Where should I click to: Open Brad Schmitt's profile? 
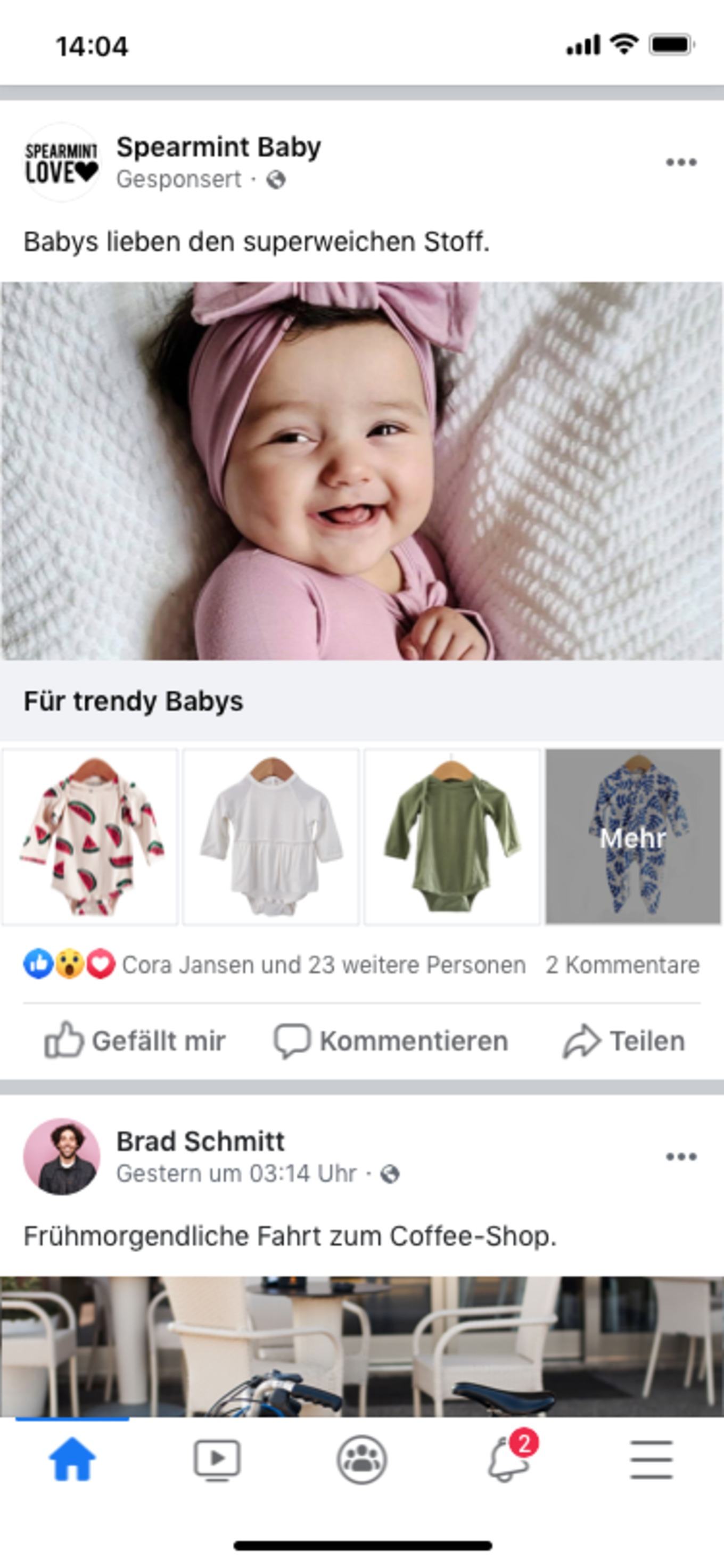click(200, 1142)
